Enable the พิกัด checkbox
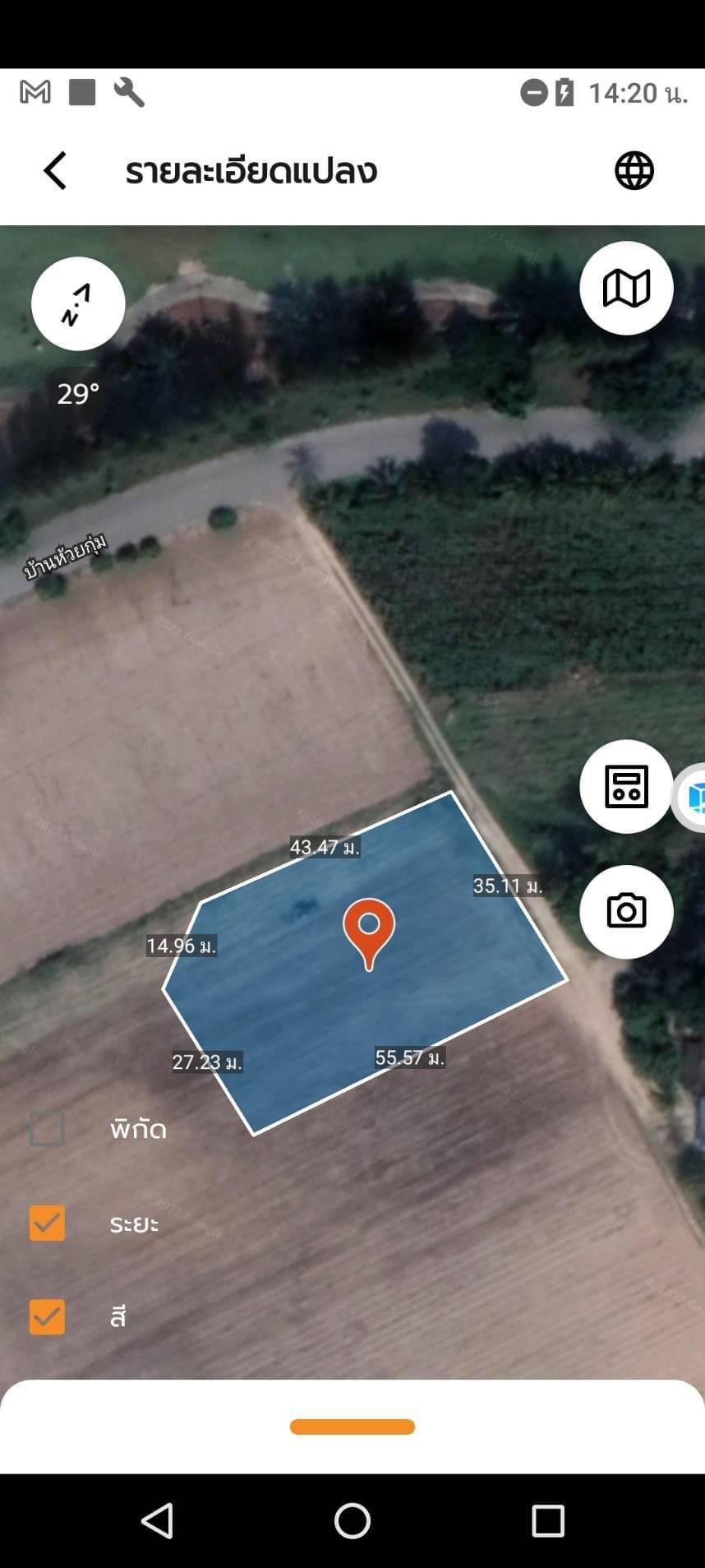The width and height of the screenshot is (705, 1568). click(x=47, y=1129)
